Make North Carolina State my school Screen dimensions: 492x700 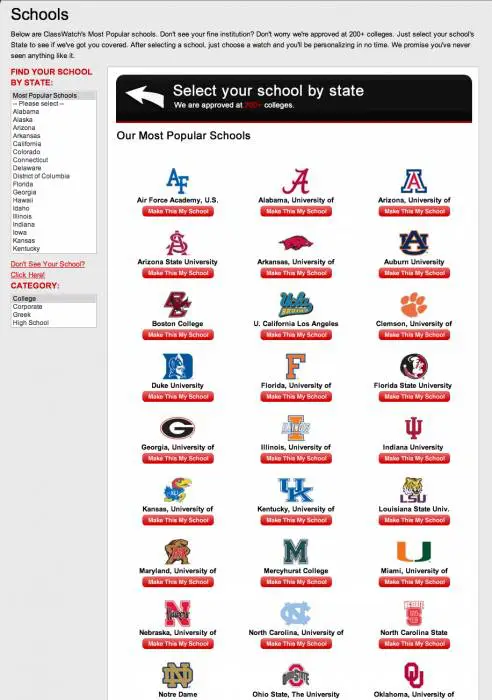click(414, 644)
